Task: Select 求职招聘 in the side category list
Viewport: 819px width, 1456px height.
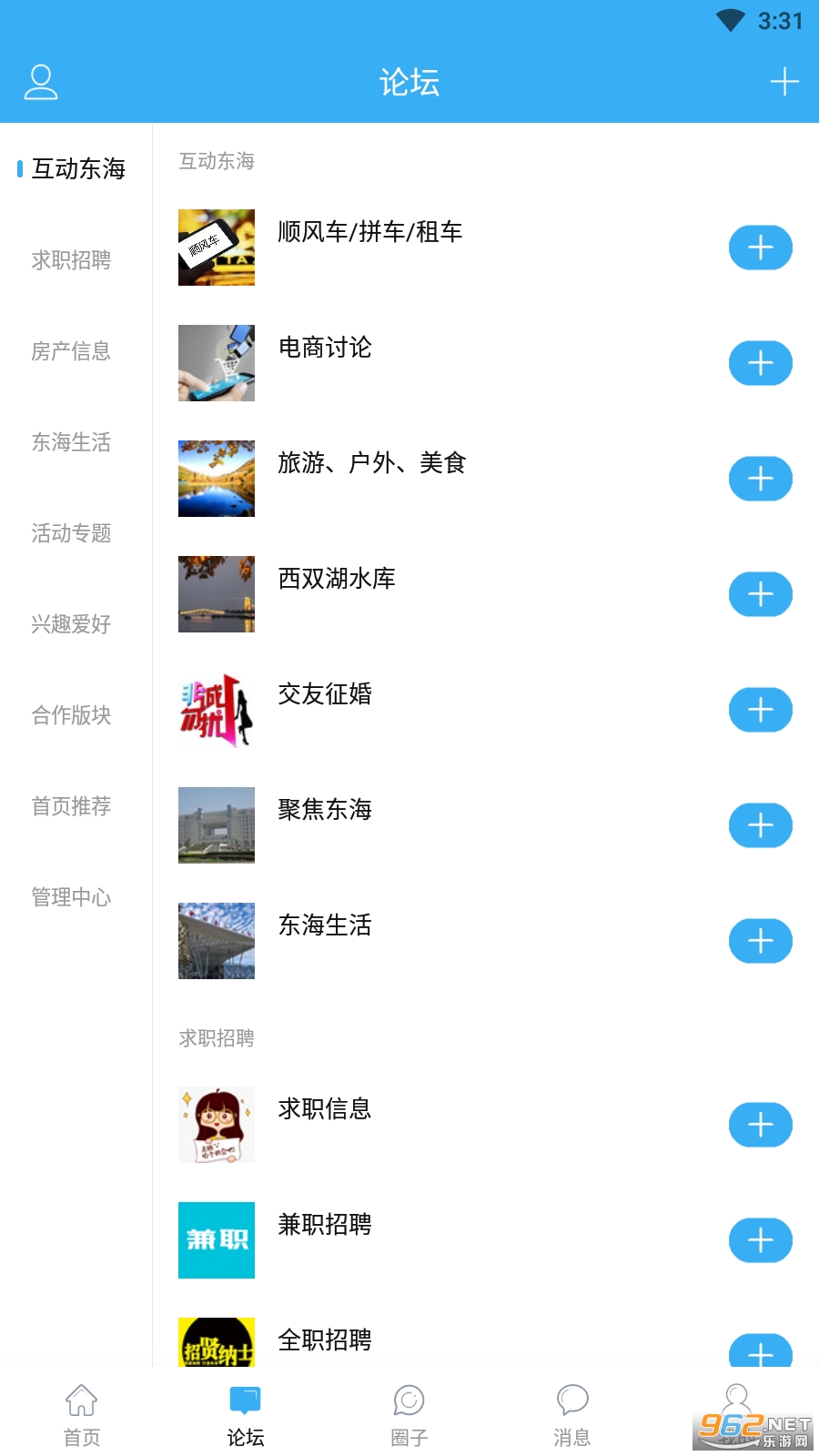Action: [71, 260]
